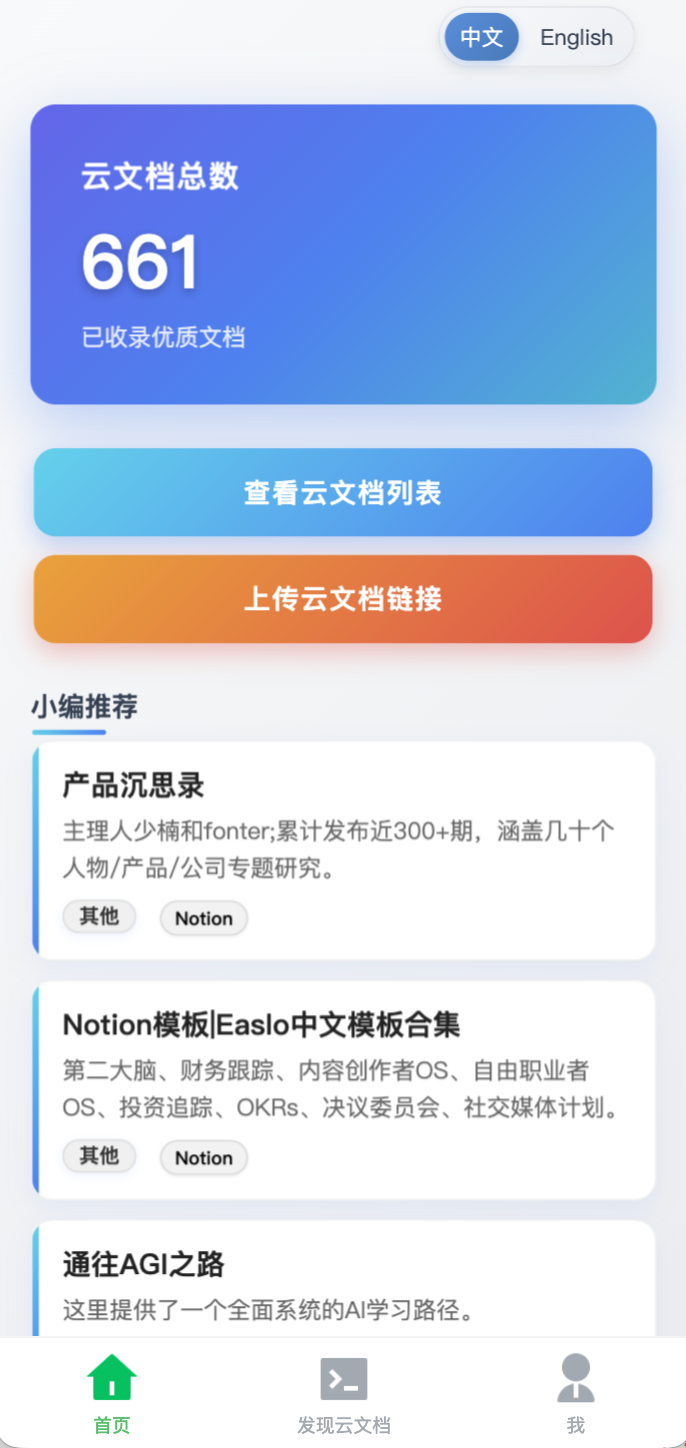Open the 通往AGI之路 card
Viewport: 686px width, 1448px height.
tap(345, 1280)
